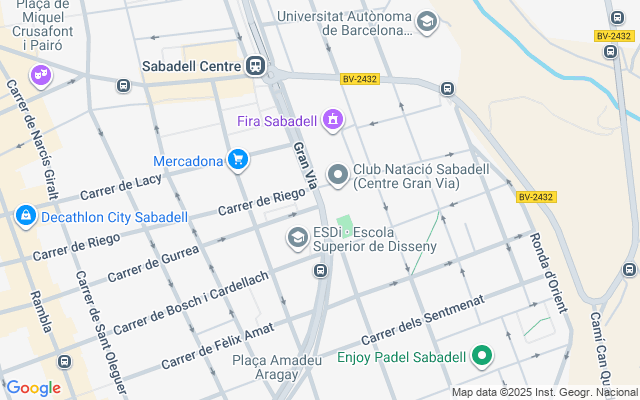
Task: Open the Mercadona supermarket pin
Action: [238, 160]
